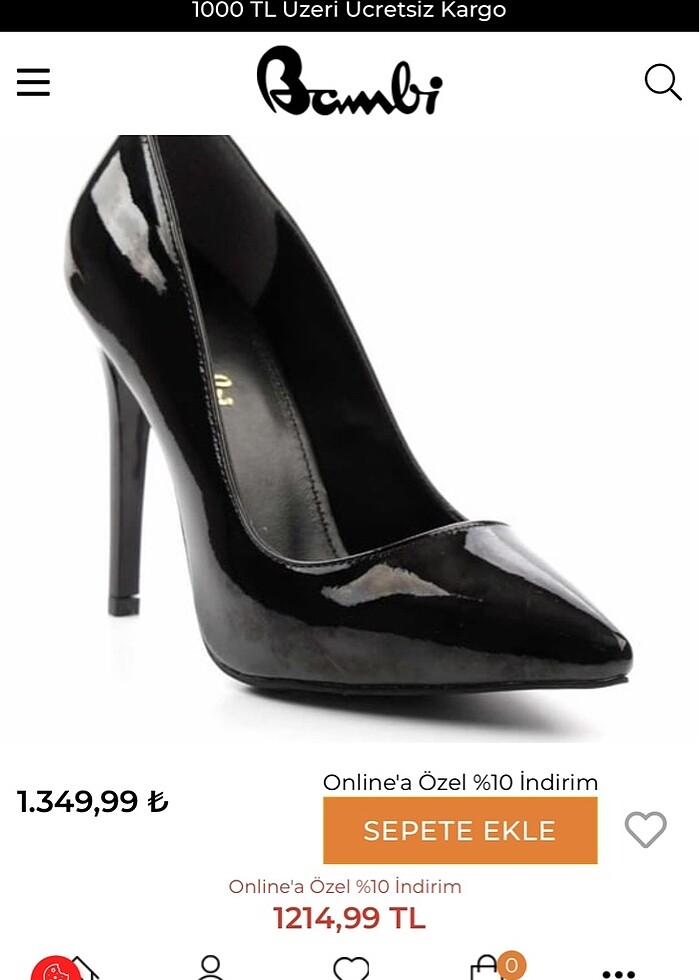Open the favorites tab in bottom bar

[351, 968]
